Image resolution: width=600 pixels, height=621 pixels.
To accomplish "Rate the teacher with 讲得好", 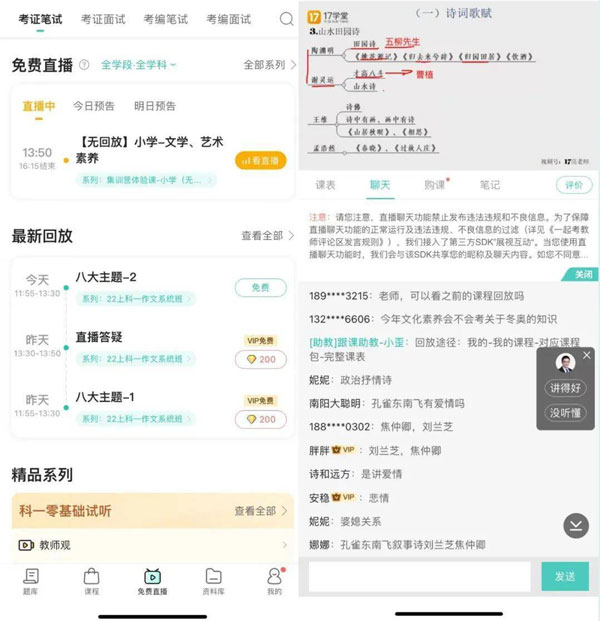I will click(566, 388).
